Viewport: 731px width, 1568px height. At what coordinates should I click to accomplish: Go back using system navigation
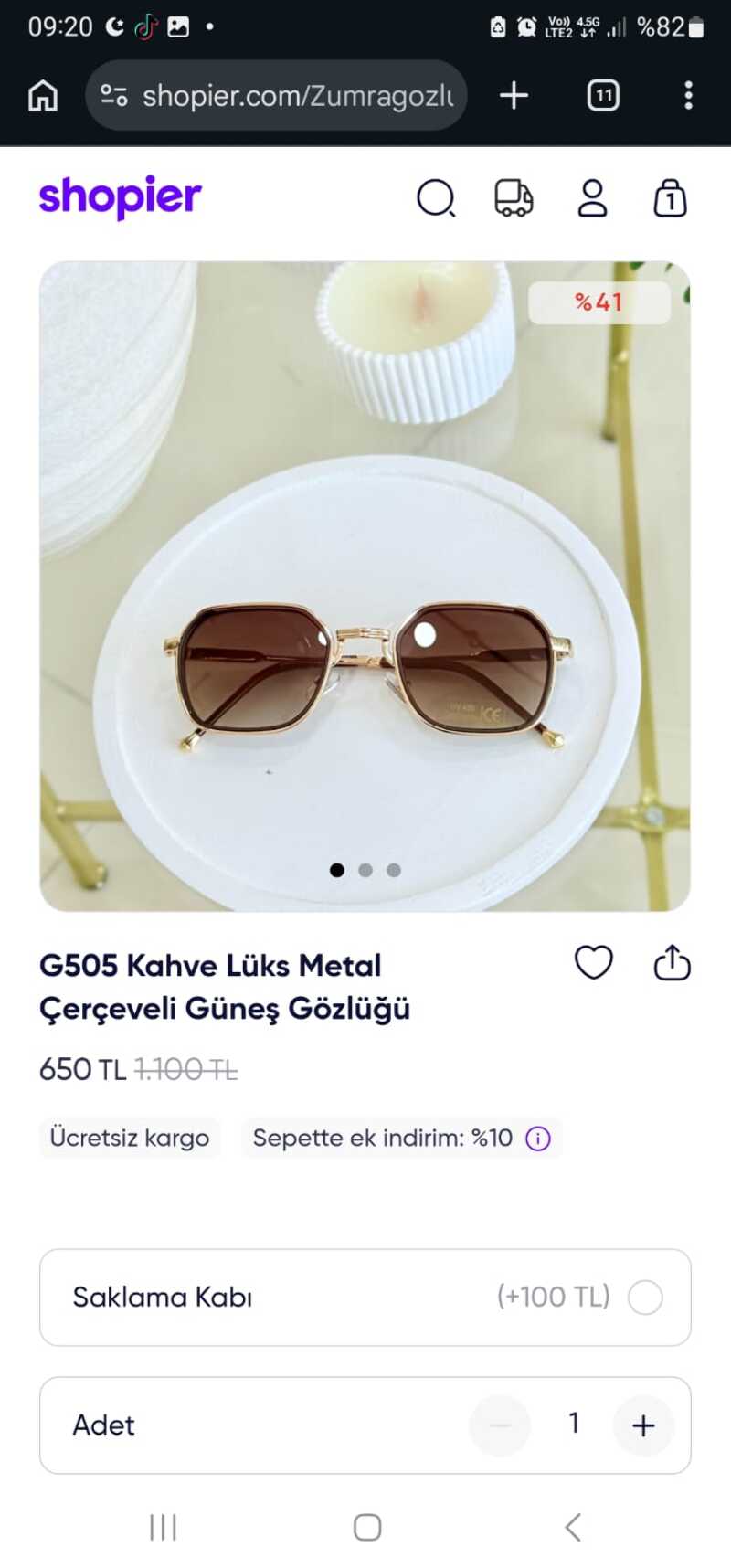(573, 1527)
